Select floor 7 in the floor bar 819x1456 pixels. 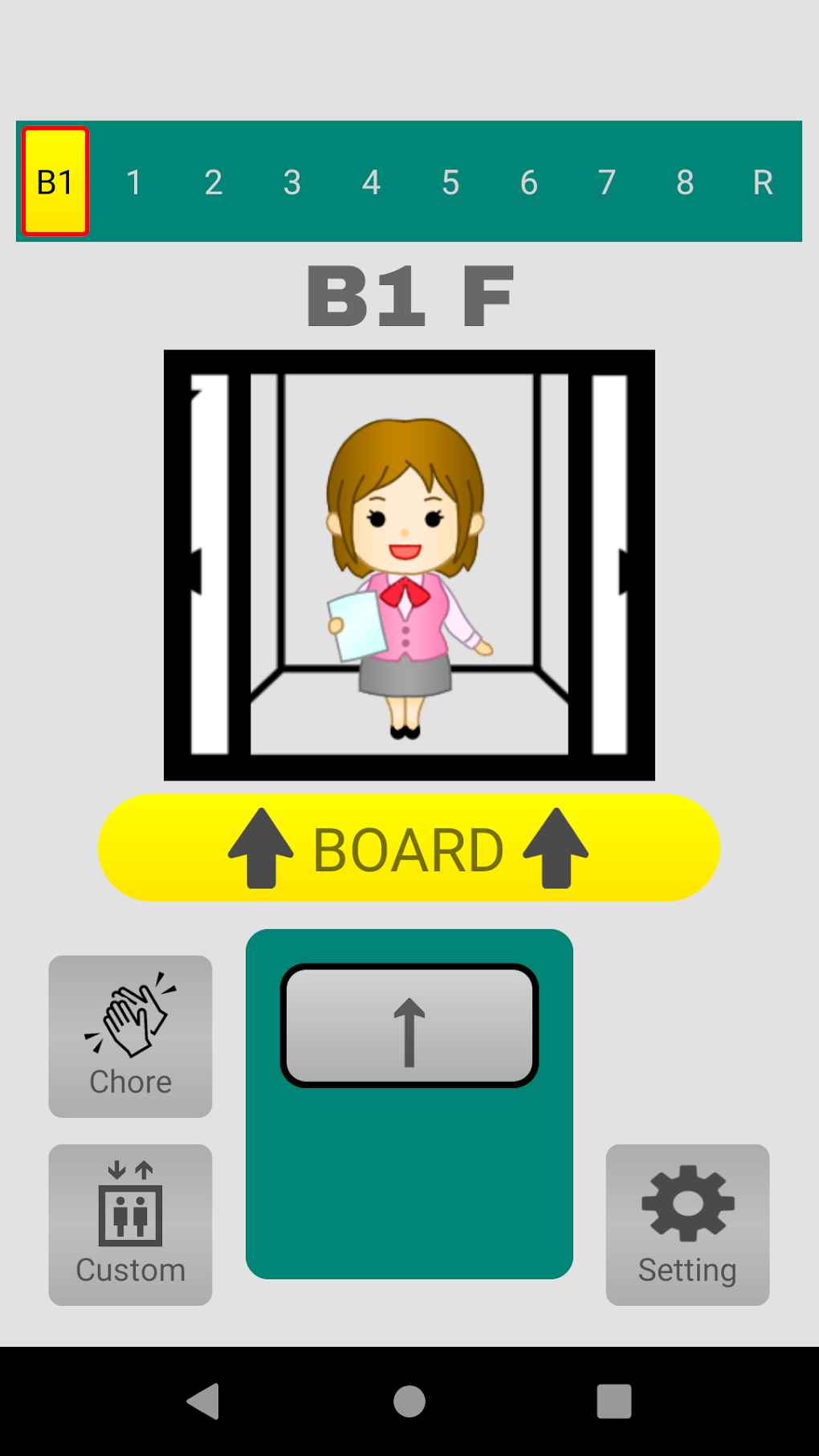(x=607, y=182)
